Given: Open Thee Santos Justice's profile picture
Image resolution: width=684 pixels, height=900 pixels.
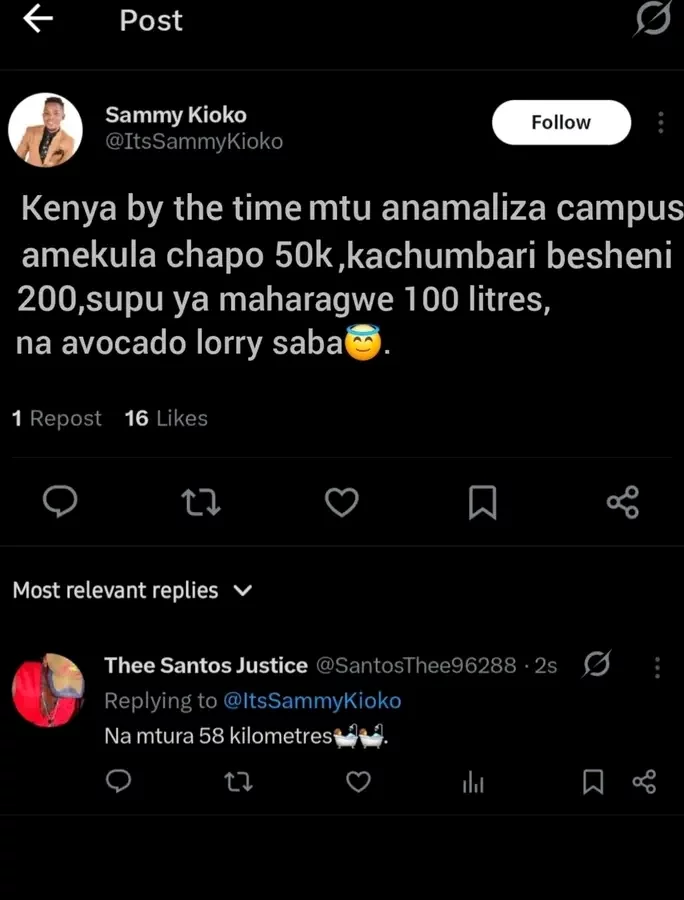Looking at the screenshot, I should [47, 688].
